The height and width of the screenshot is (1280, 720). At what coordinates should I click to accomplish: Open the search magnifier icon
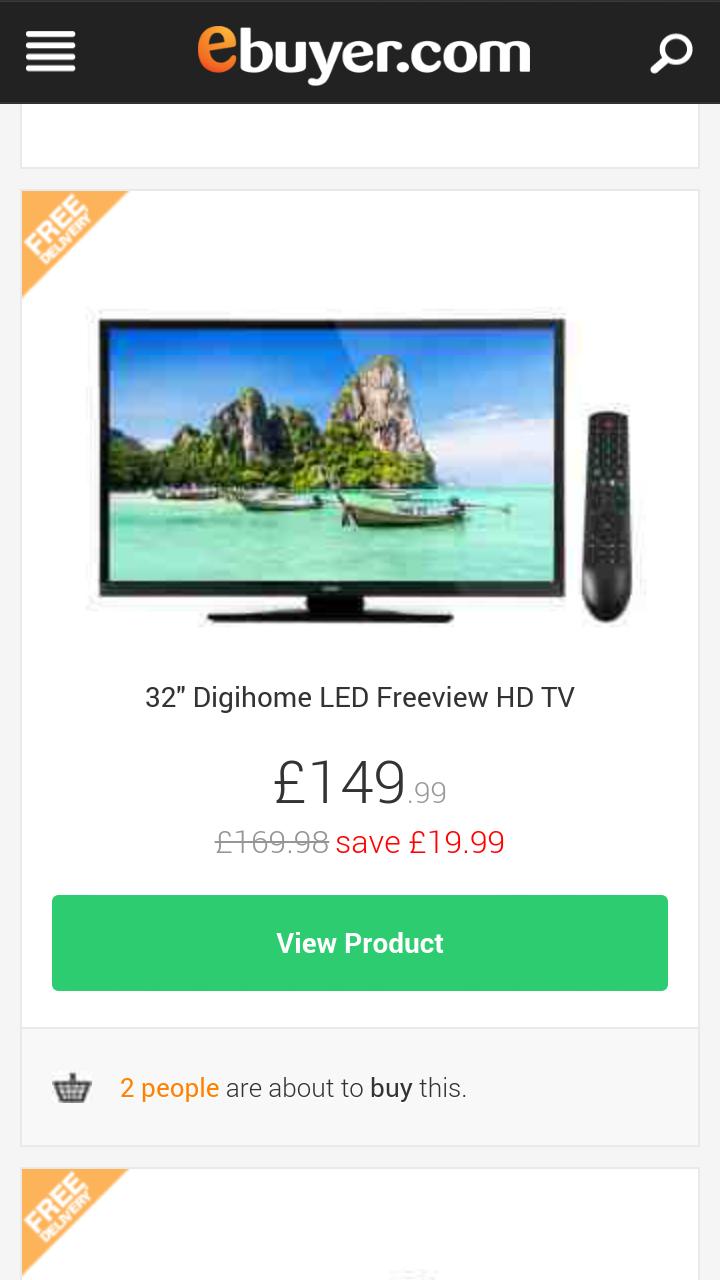point(671,53)
